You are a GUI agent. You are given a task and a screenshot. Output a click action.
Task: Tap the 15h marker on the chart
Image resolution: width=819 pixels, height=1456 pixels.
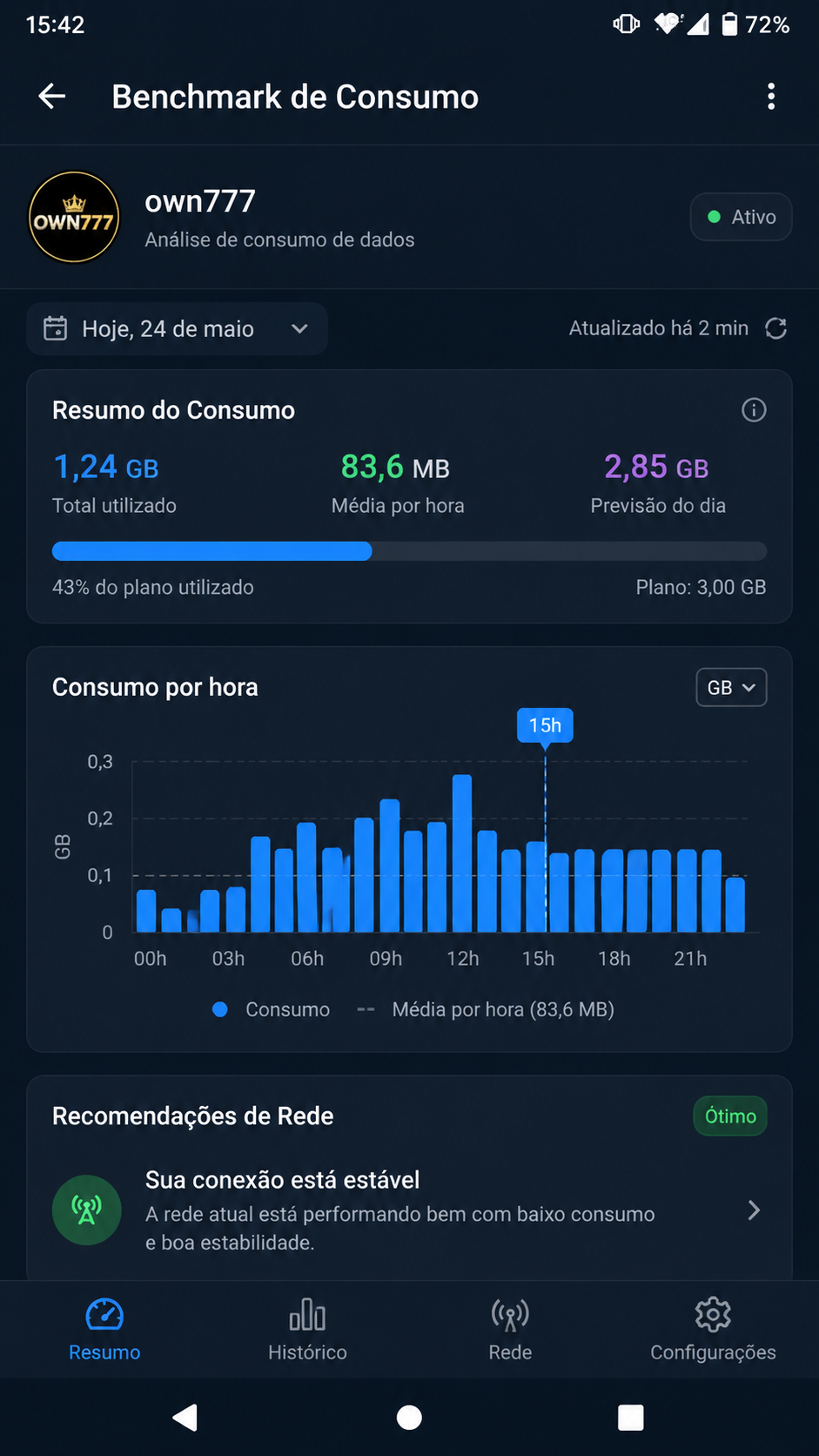tap(545, 725)
